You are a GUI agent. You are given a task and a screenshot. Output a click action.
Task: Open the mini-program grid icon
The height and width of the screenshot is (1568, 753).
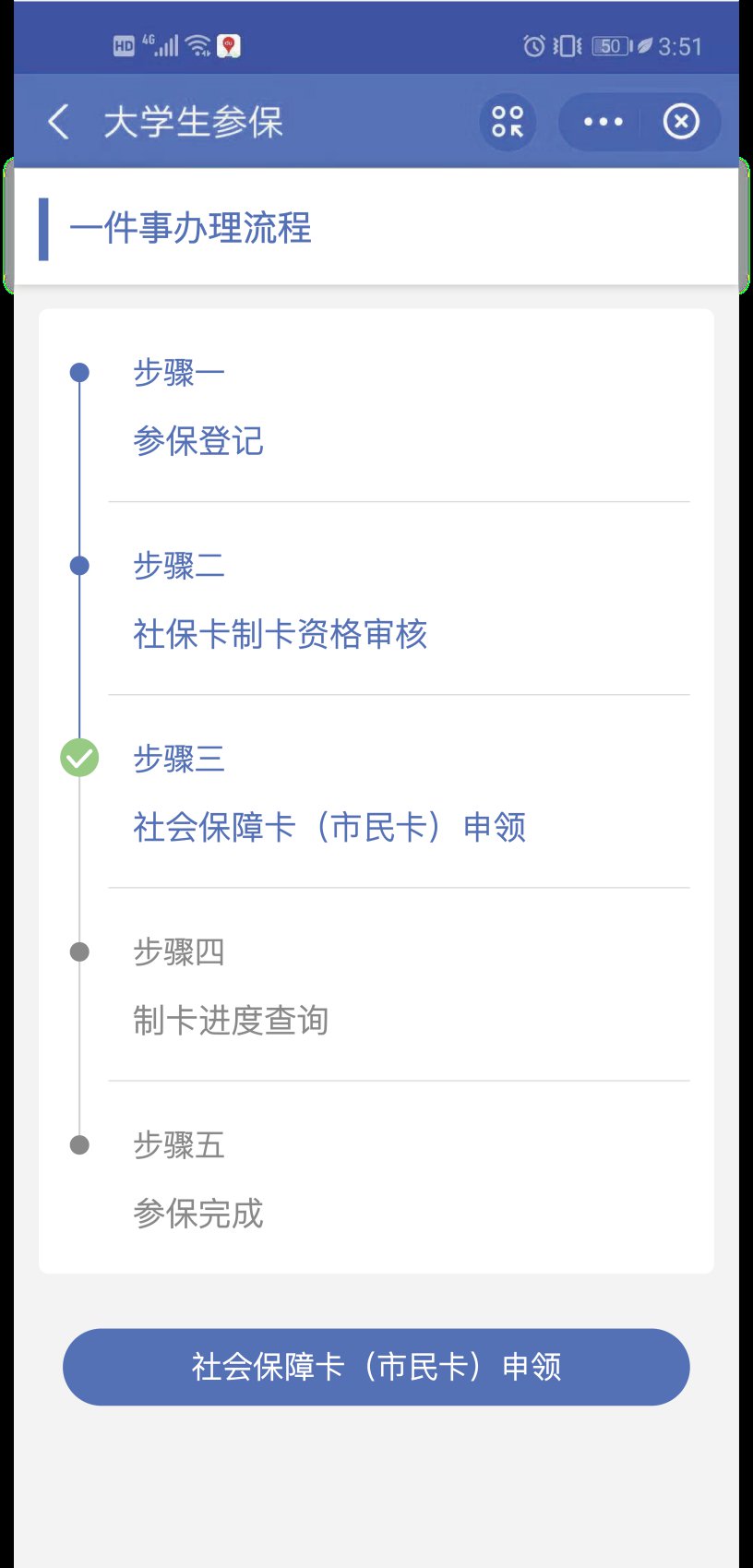click(508, 122)
